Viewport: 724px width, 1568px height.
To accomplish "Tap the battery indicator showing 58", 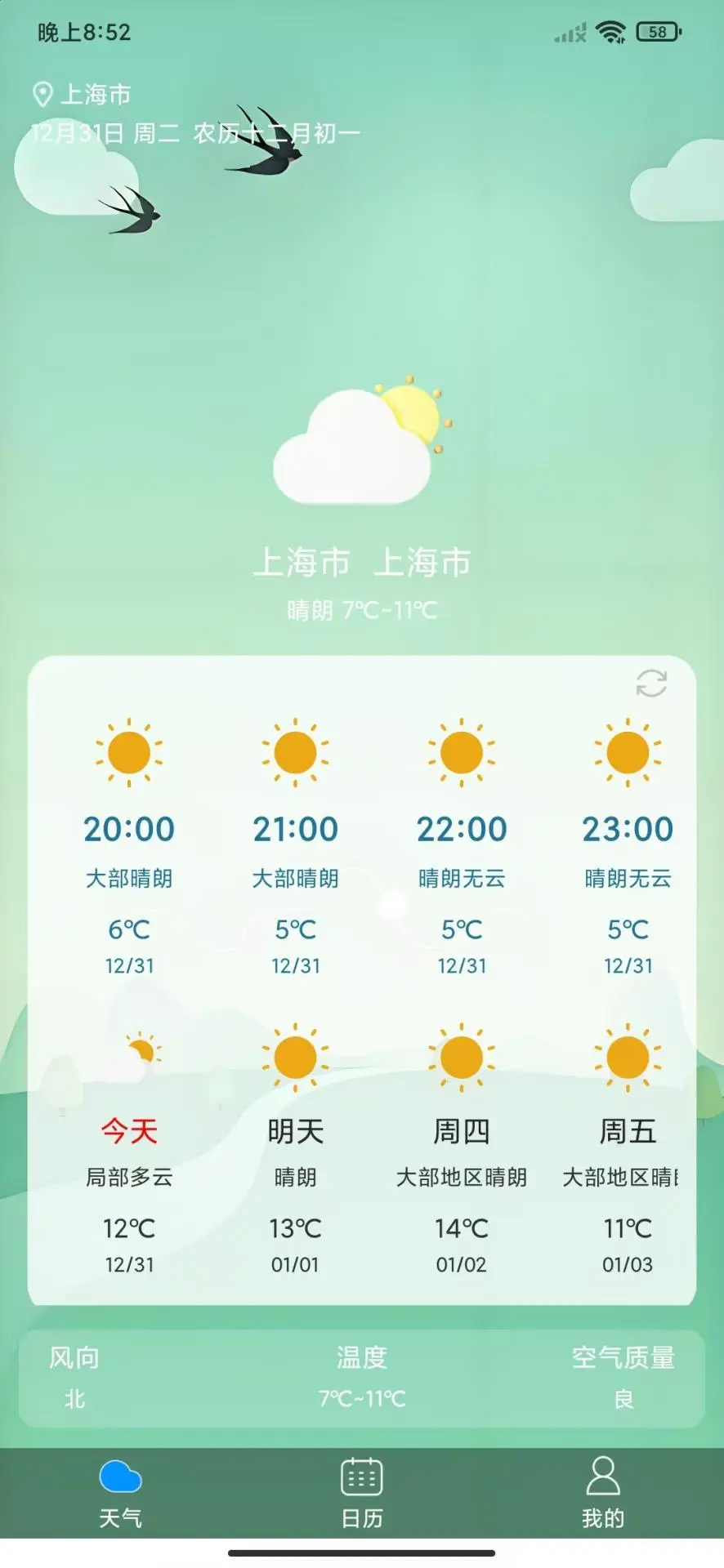I will 656,31.
